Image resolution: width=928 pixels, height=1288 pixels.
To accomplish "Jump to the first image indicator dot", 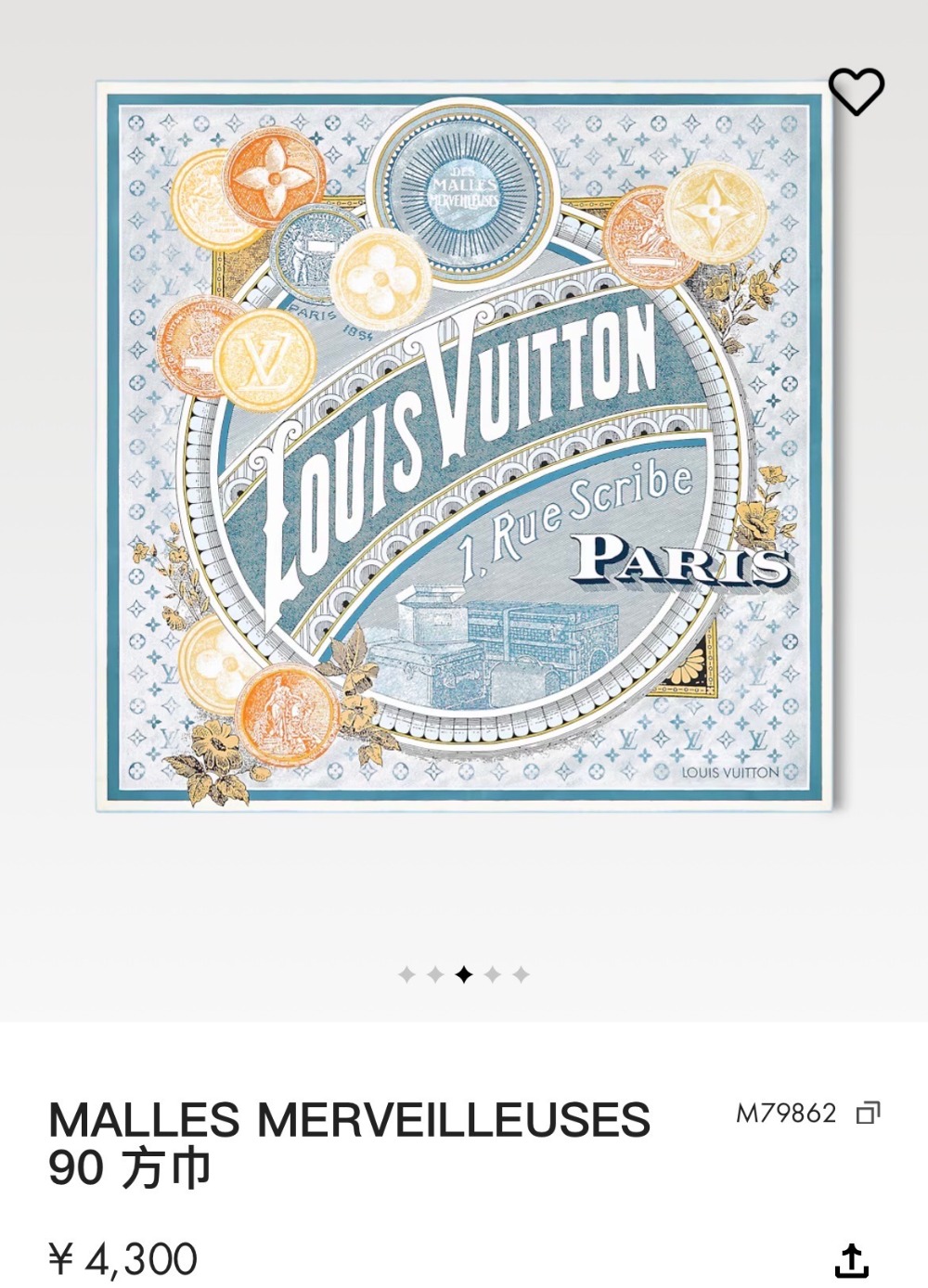I will pyautogui.click(x=406, y=974).
